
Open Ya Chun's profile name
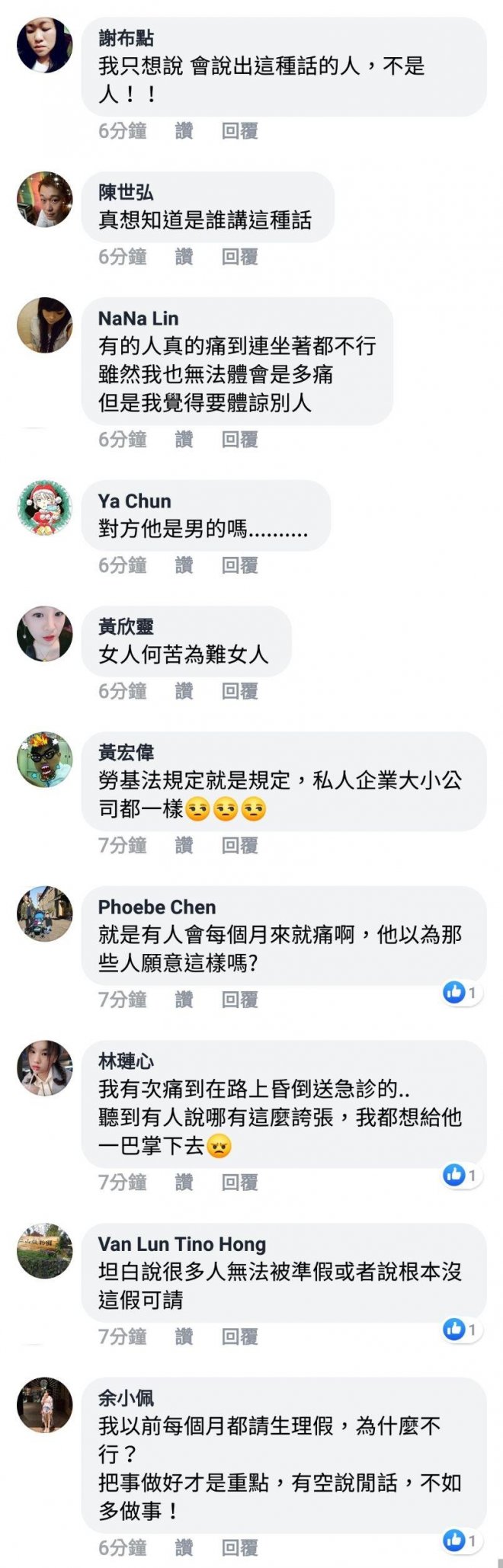[x=134, y=501]
